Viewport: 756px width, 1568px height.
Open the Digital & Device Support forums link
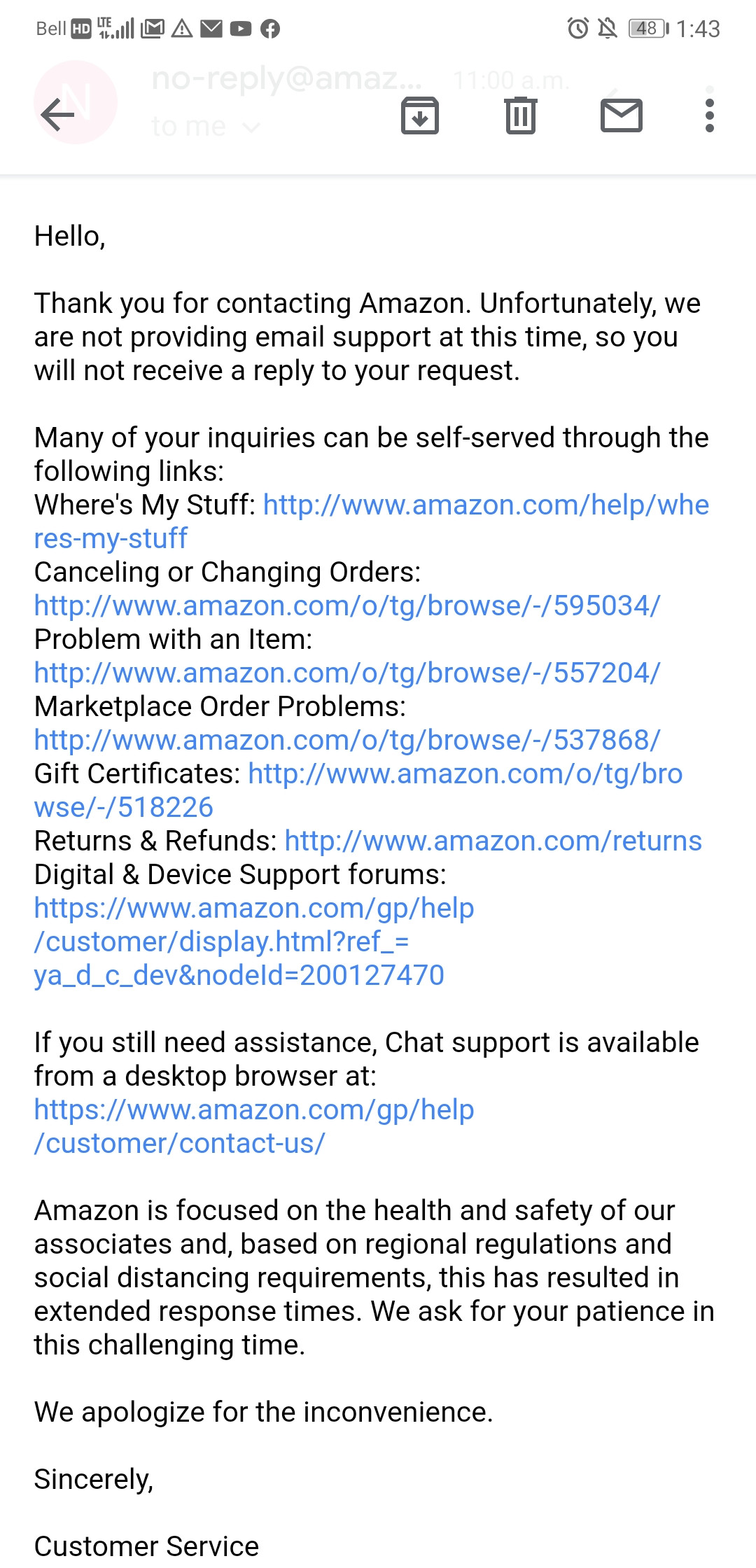click(254, 942)
